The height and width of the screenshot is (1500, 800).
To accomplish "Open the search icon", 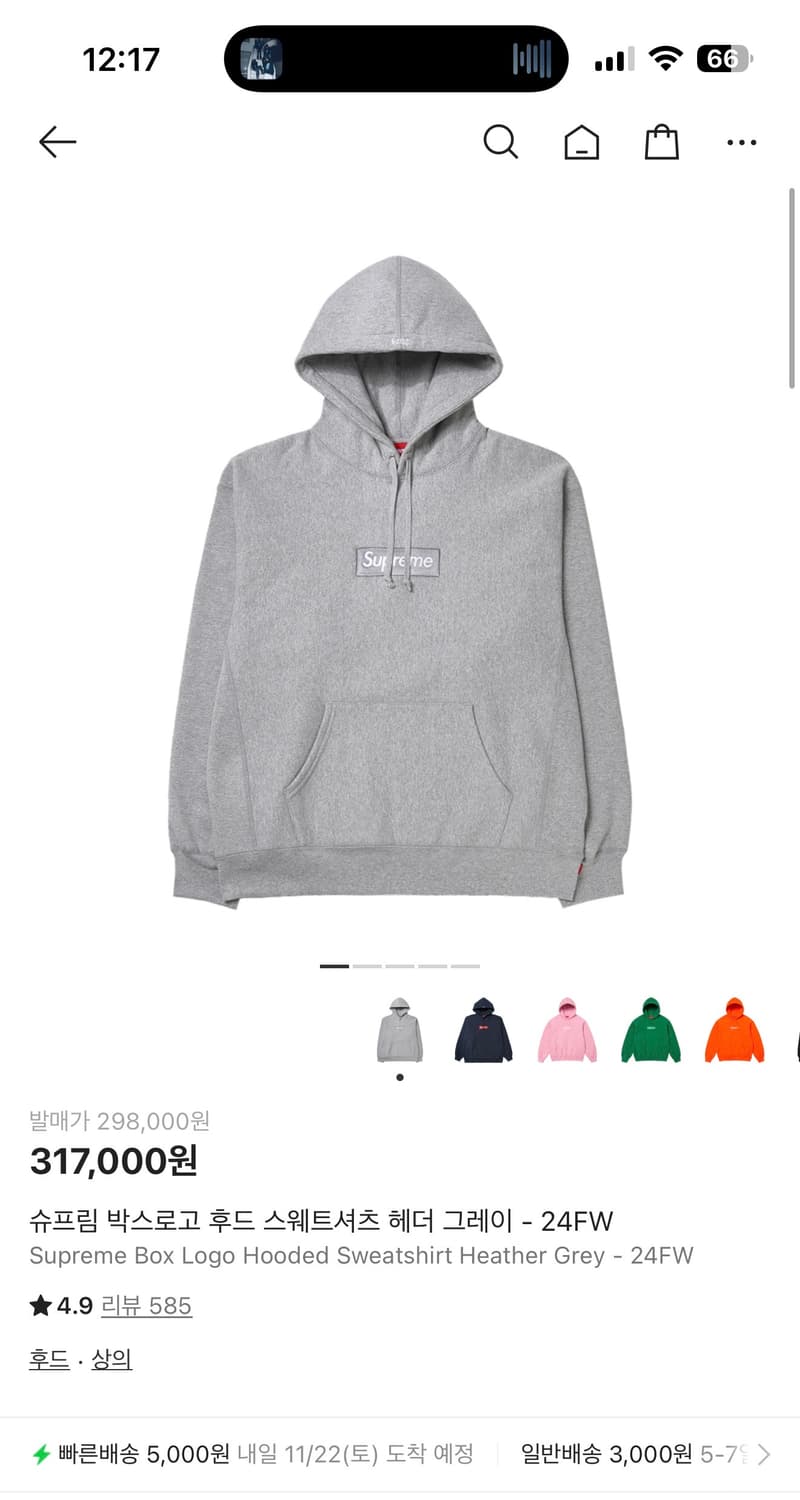I will pos(501,142).
